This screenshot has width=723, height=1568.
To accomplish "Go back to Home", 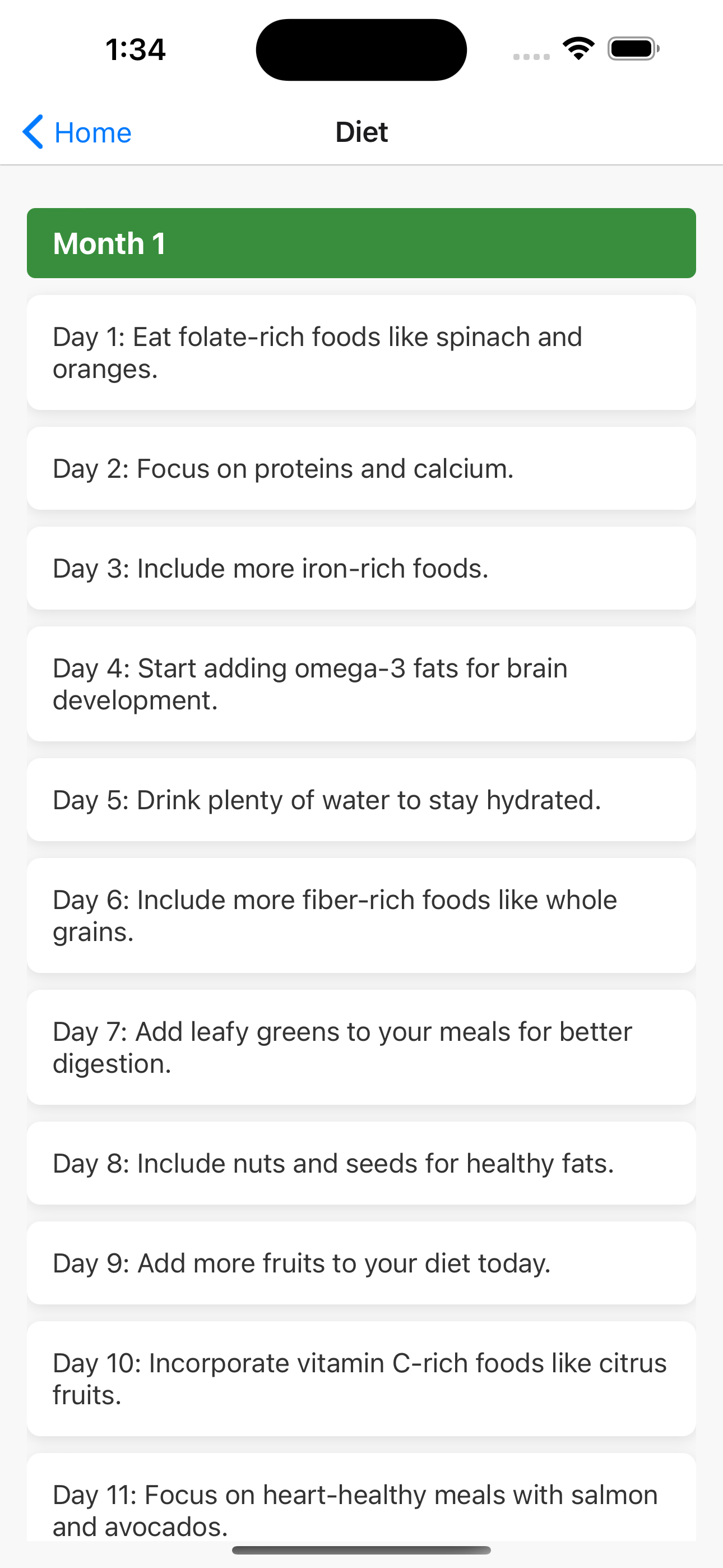I will tap(77, 132).
